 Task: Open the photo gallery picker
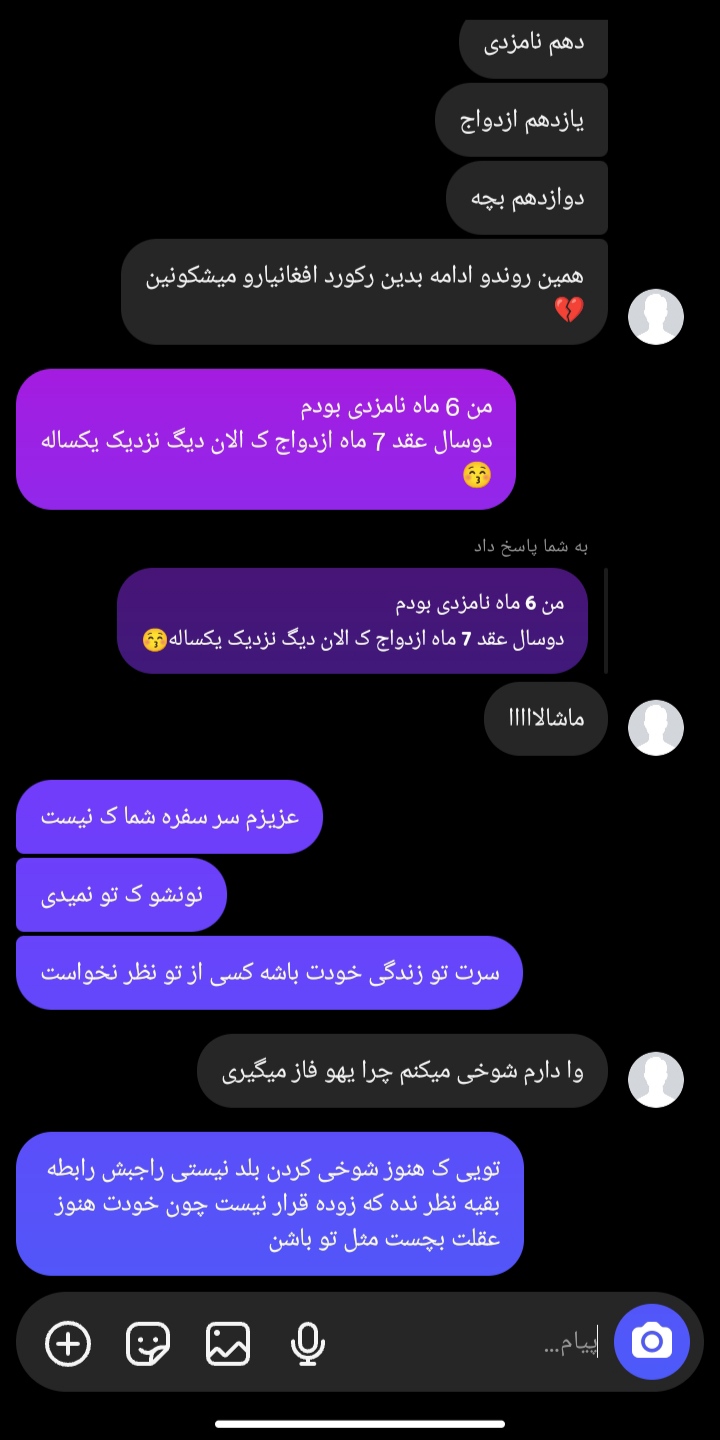tap(228, 1343)
